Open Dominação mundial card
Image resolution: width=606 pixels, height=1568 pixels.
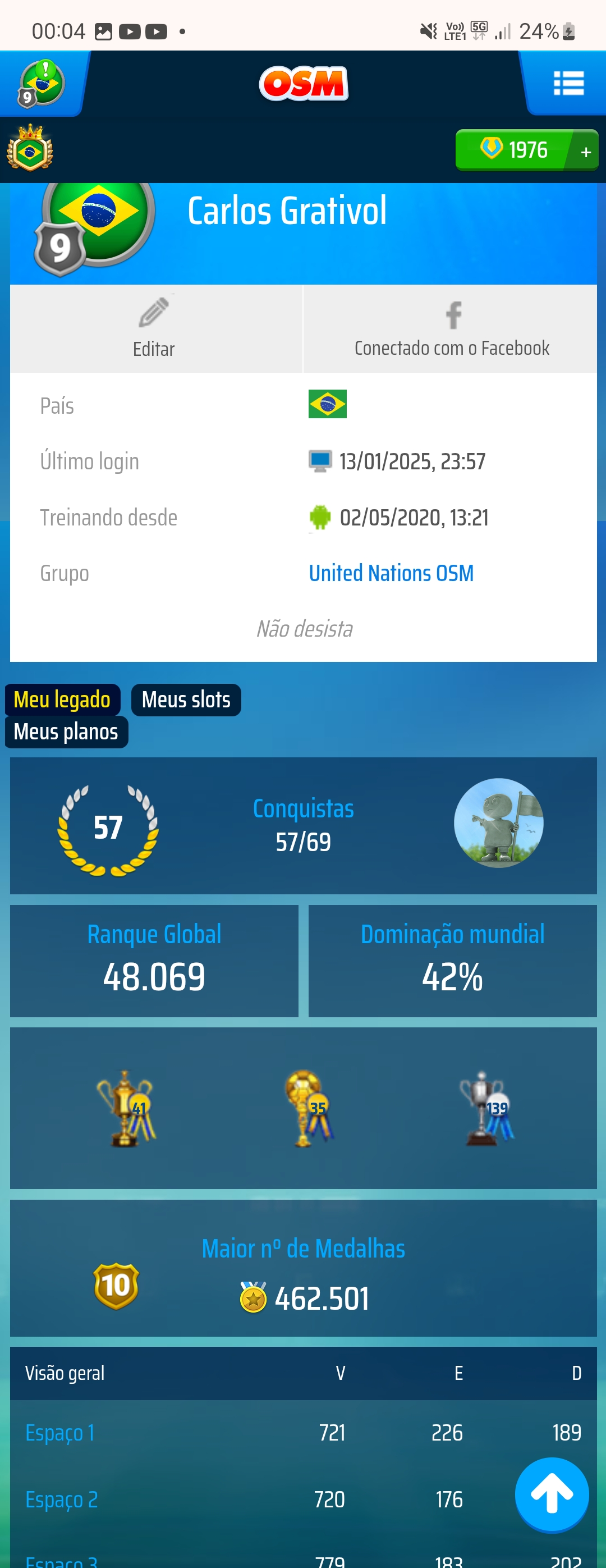(x=452, y=960)
